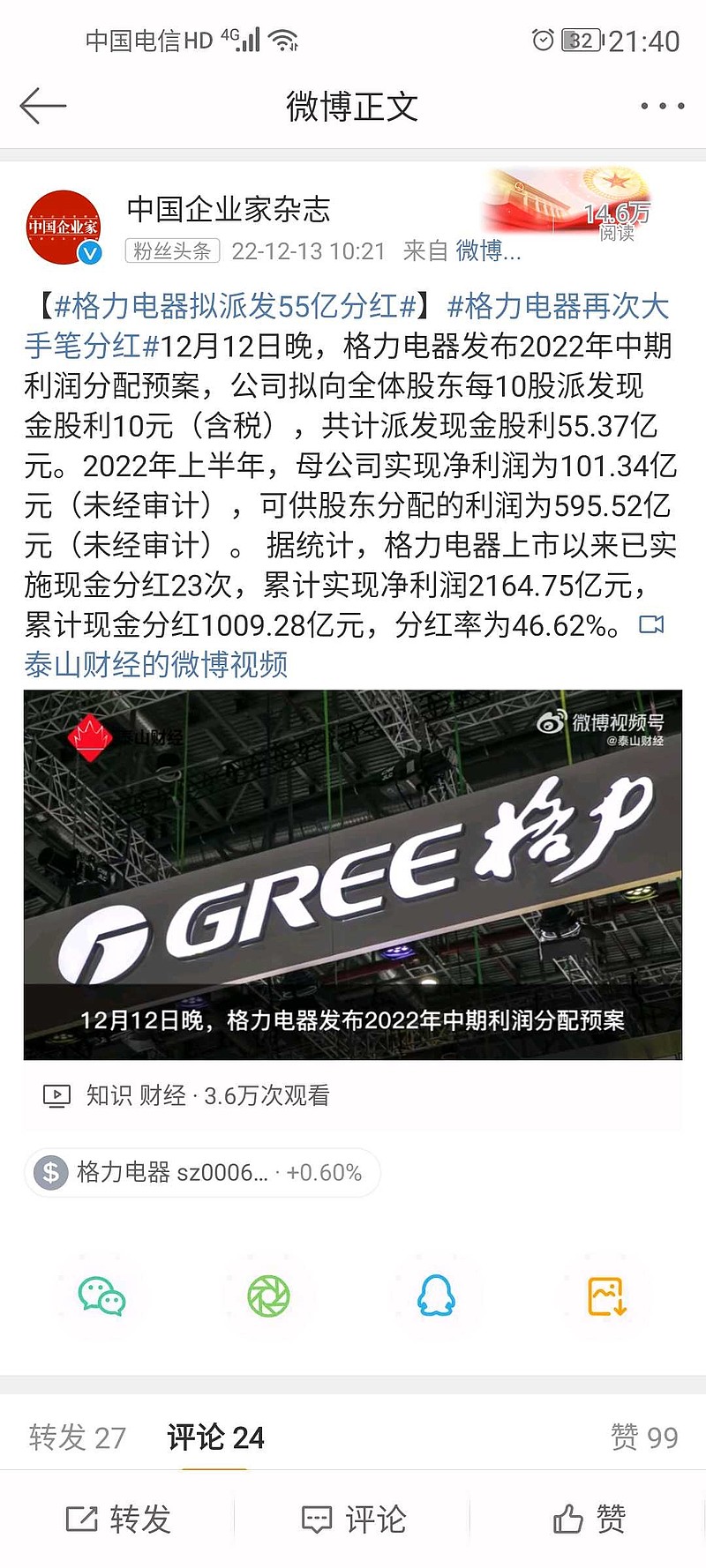
Task: View the 赞 99 likes list
Action: 644,1437
